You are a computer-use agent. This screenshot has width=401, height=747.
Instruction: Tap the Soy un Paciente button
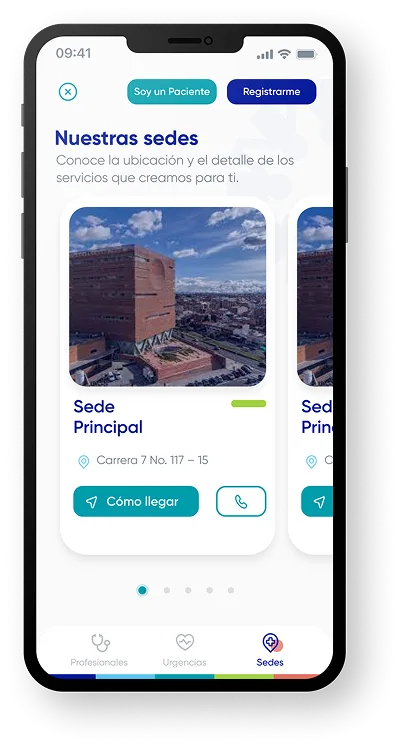(x=172, y=91)
